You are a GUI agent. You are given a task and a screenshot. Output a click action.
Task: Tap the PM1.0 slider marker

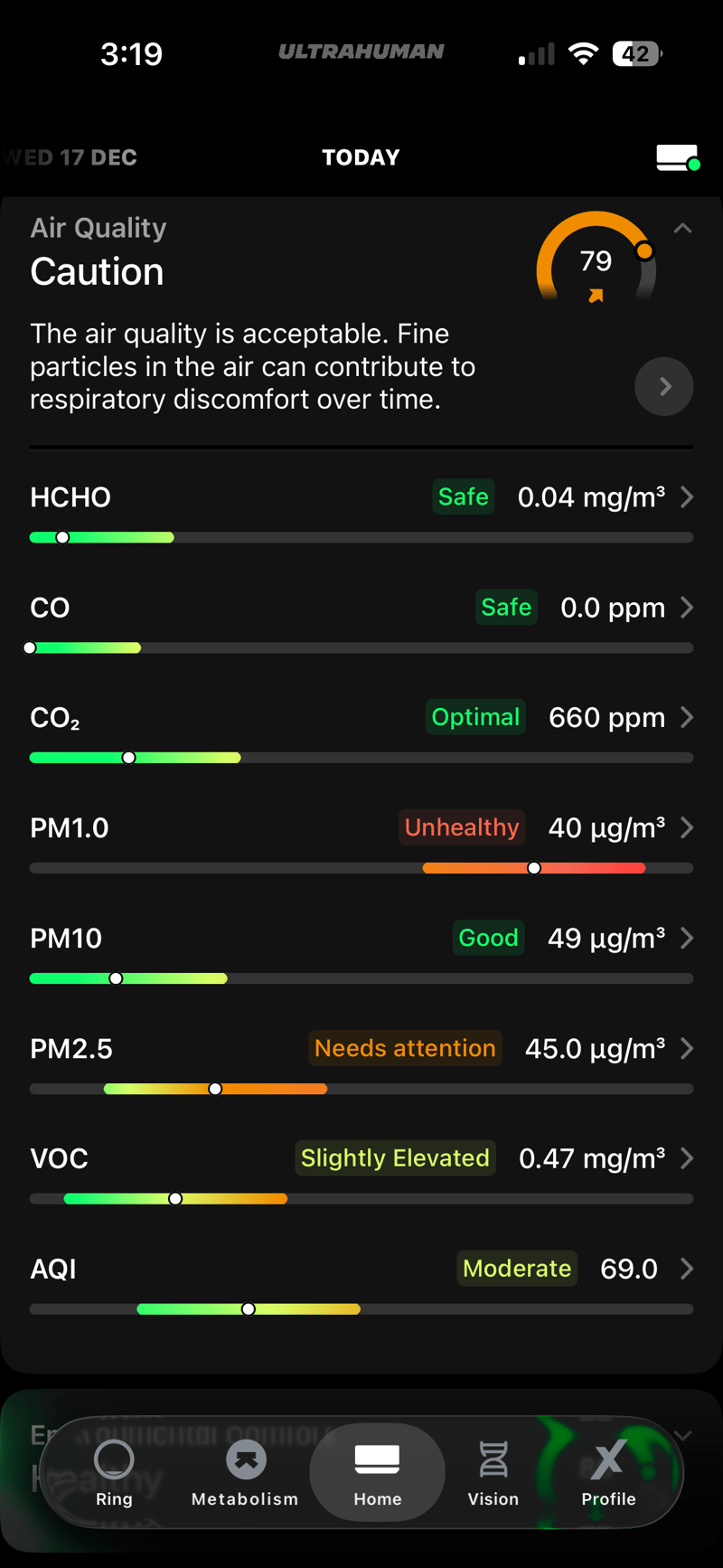pyautogui.click(x=533, y=867)
